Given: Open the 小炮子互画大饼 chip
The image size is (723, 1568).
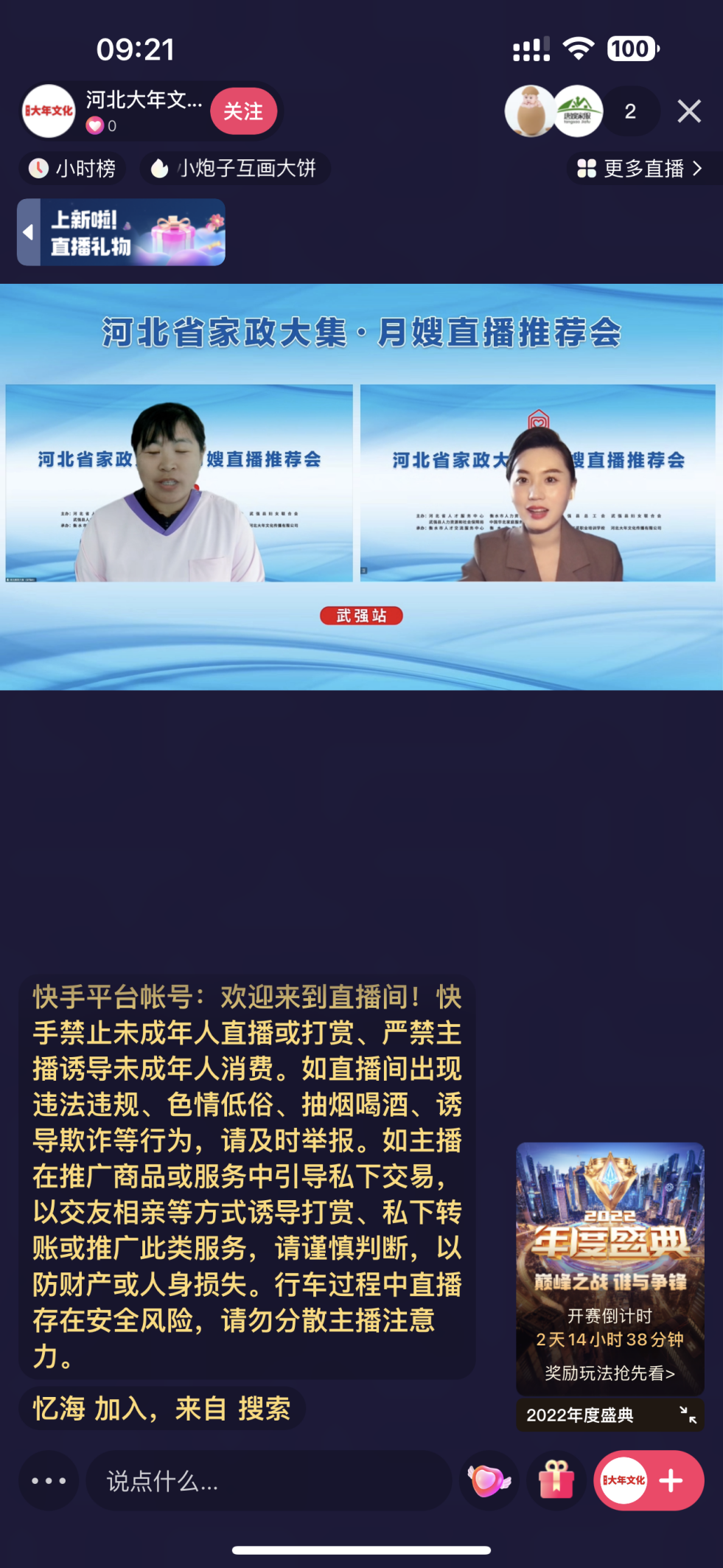Looking at the screenshot, I should [234, 169].
